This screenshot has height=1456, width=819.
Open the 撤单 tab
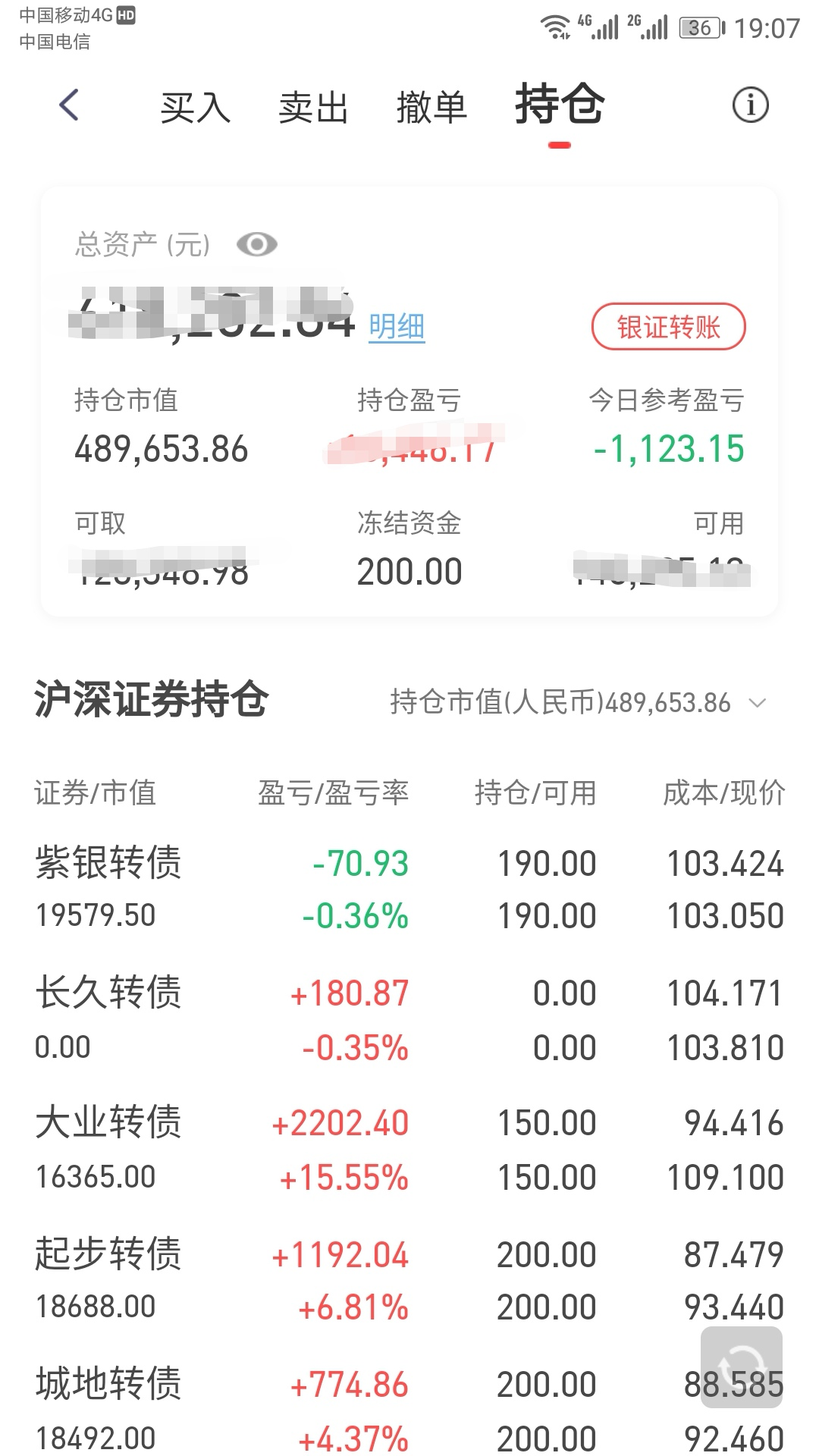[x=431, y=107]
